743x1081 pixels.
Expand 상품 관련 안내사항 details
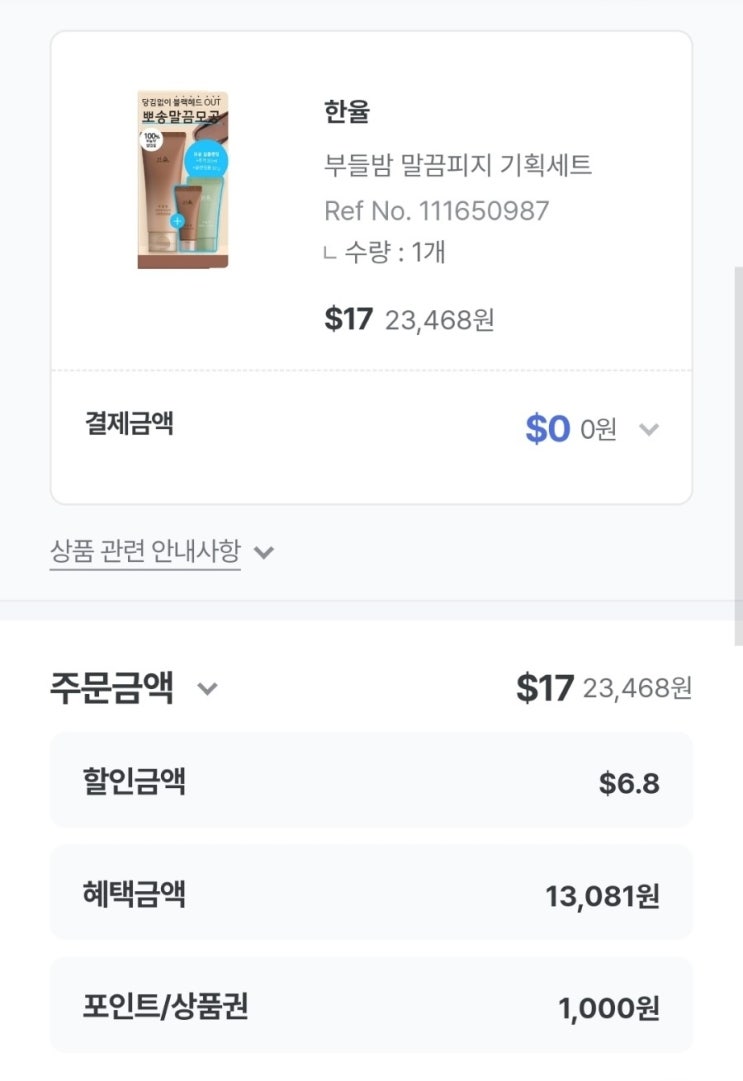click(x=264, y=552)
